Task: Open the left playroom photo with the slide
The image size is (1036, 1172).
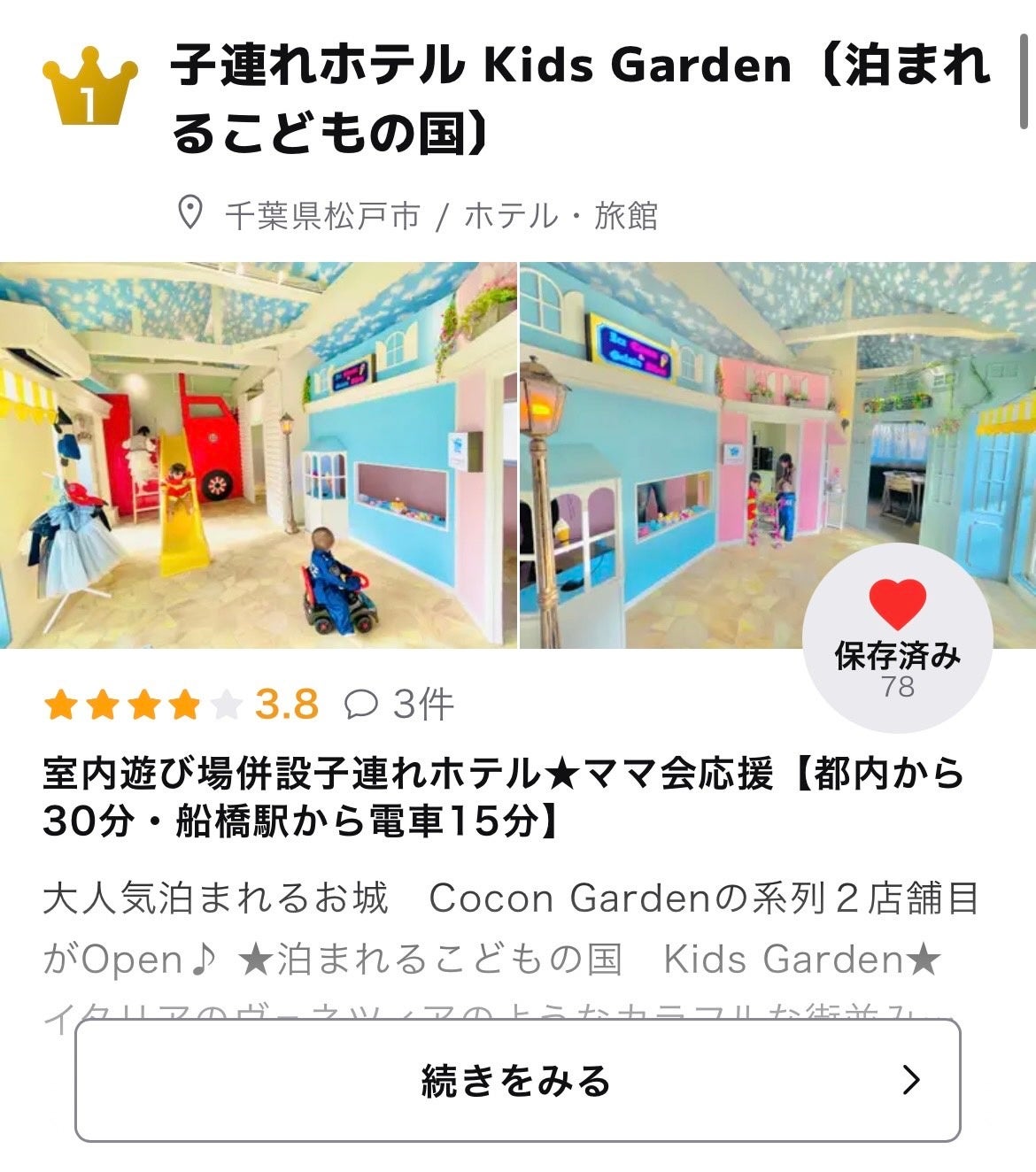Action: point(257,455)
